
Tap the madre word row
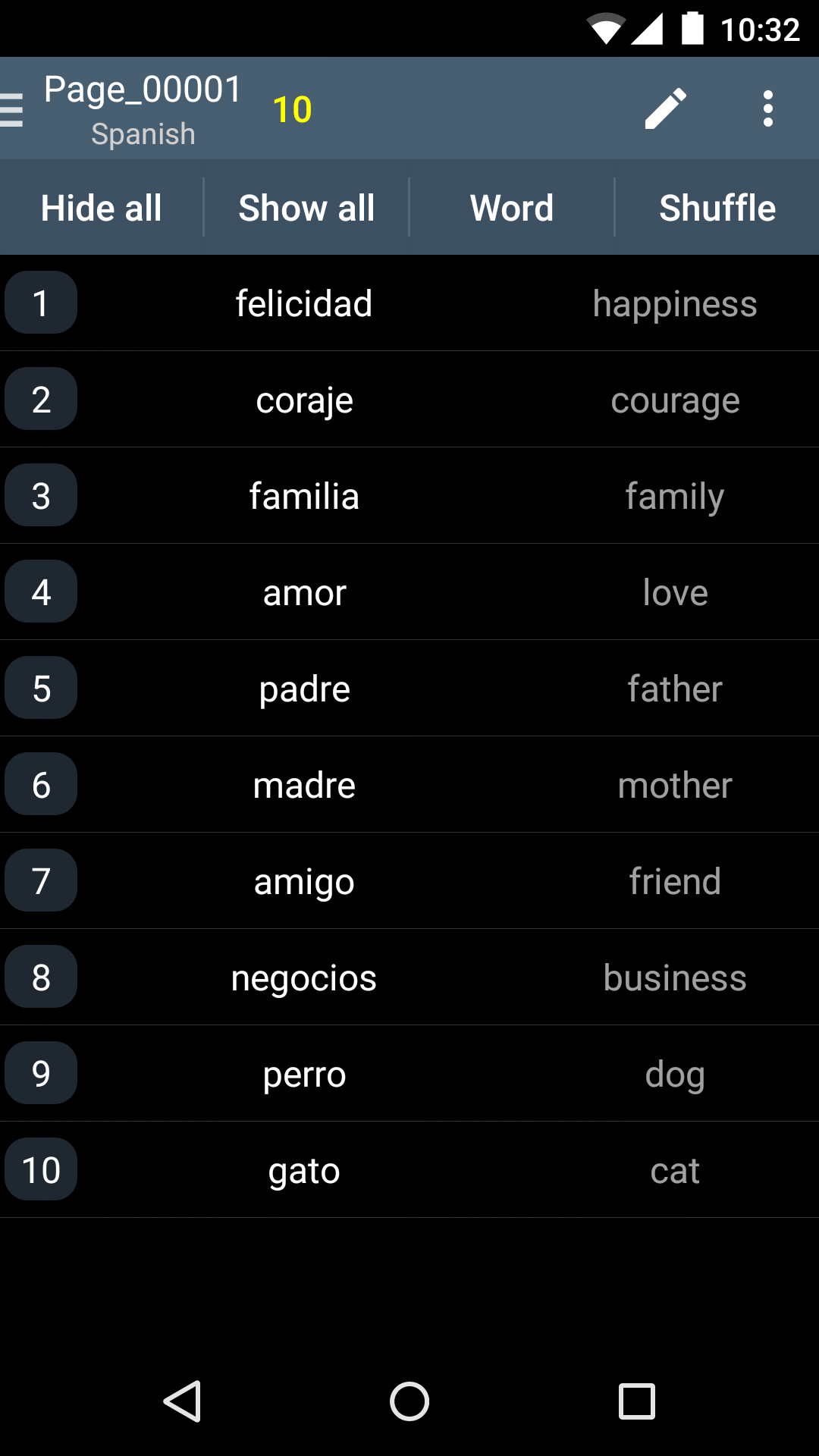click(303, 785)
